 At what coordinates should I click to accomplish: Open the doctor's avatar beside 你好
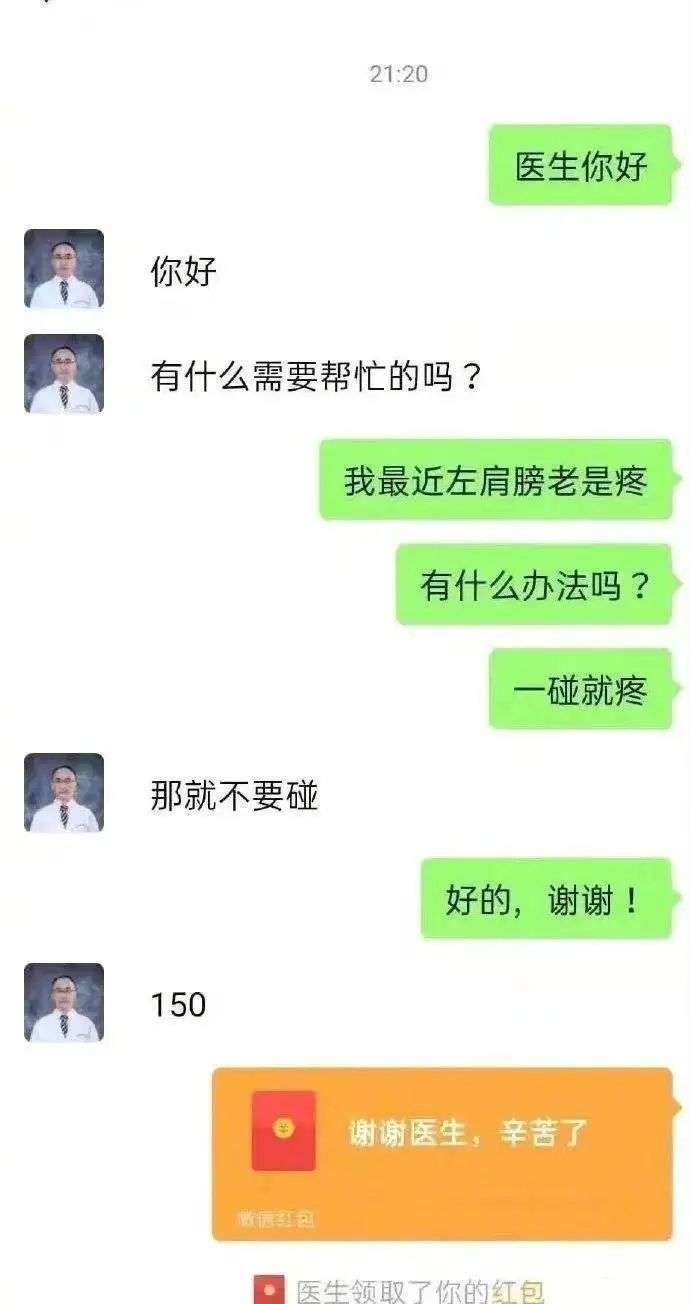64,269
